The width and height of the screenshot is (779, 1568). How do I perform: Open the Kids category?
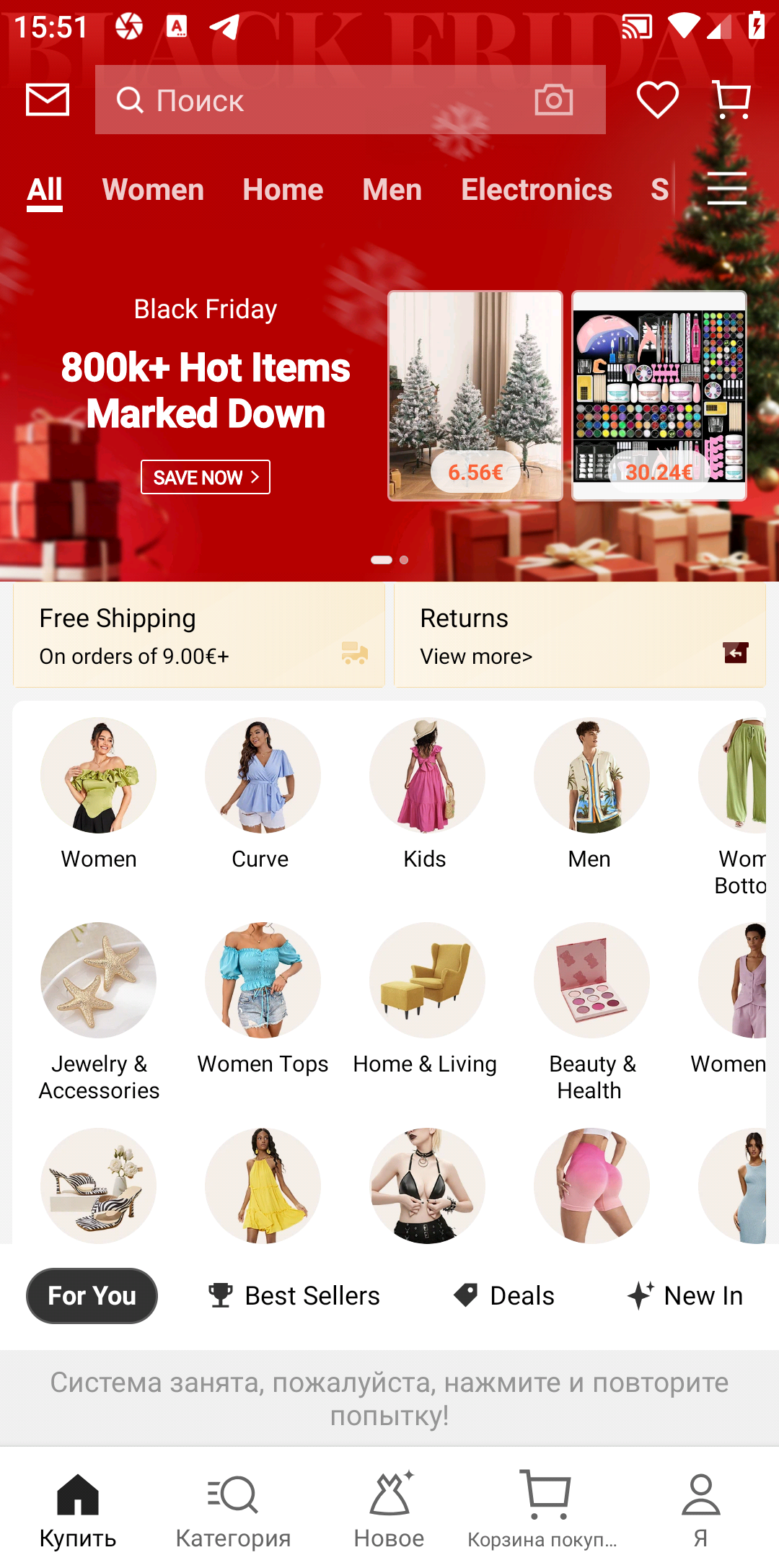427,794
